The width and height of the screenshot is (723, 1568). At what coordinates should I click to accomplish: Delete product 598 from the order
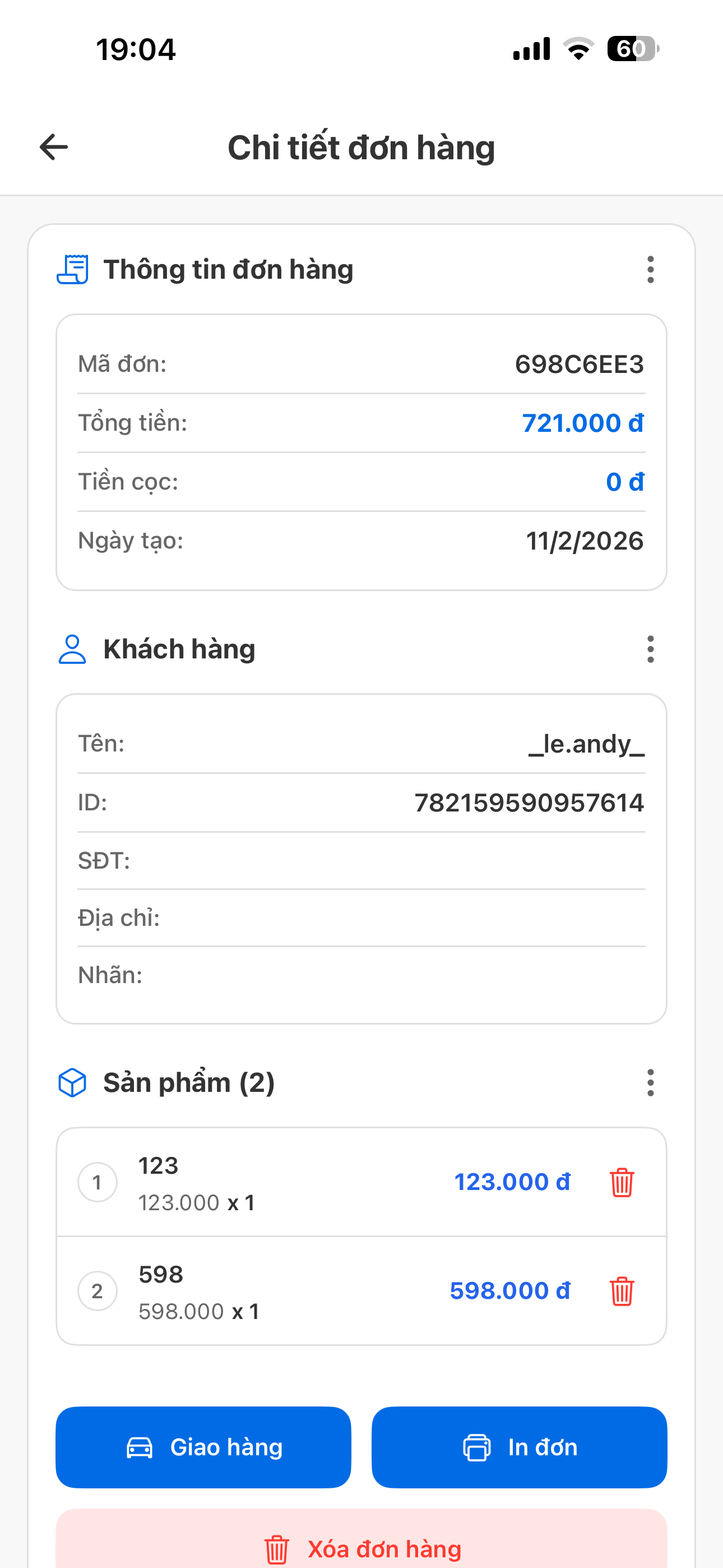[622, 1291]
